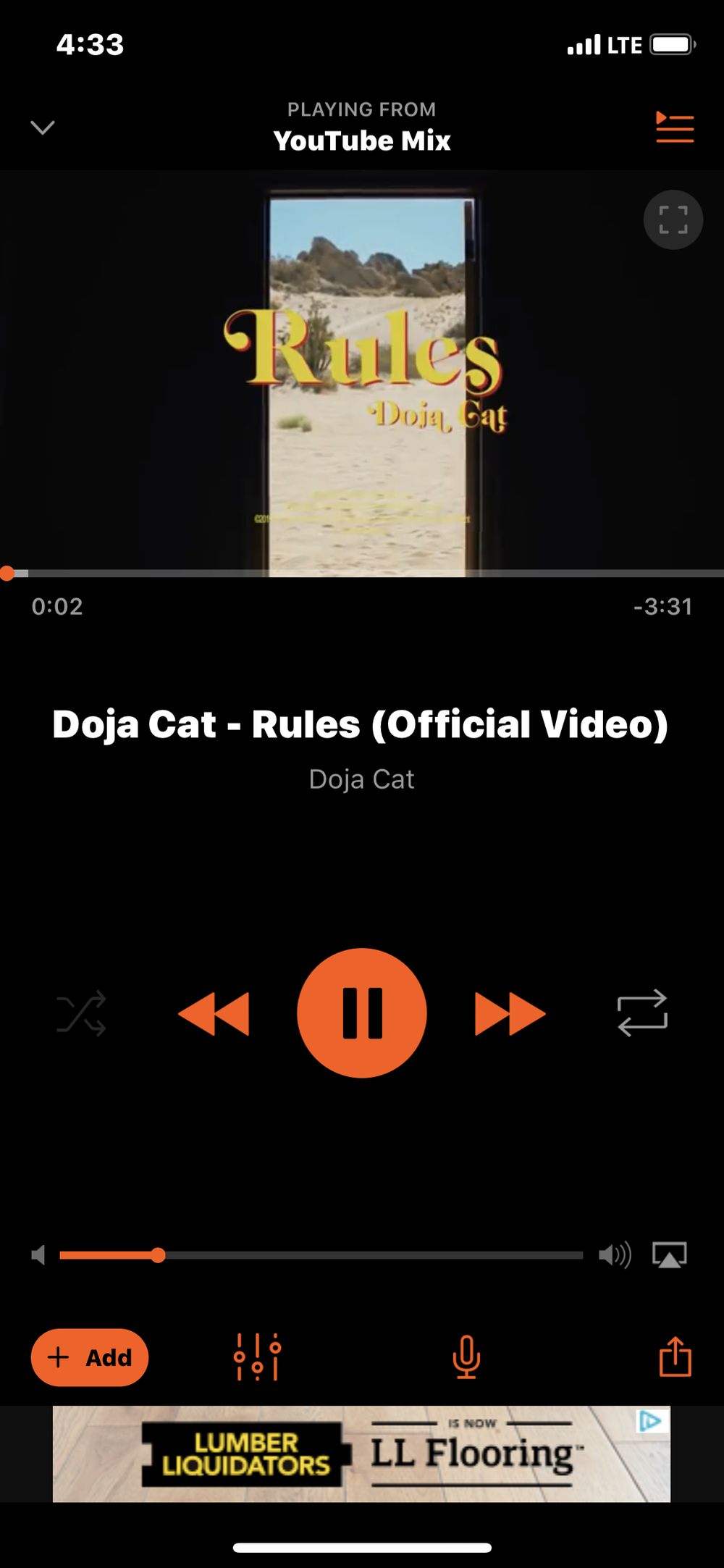Share this track

(675, 1357)
